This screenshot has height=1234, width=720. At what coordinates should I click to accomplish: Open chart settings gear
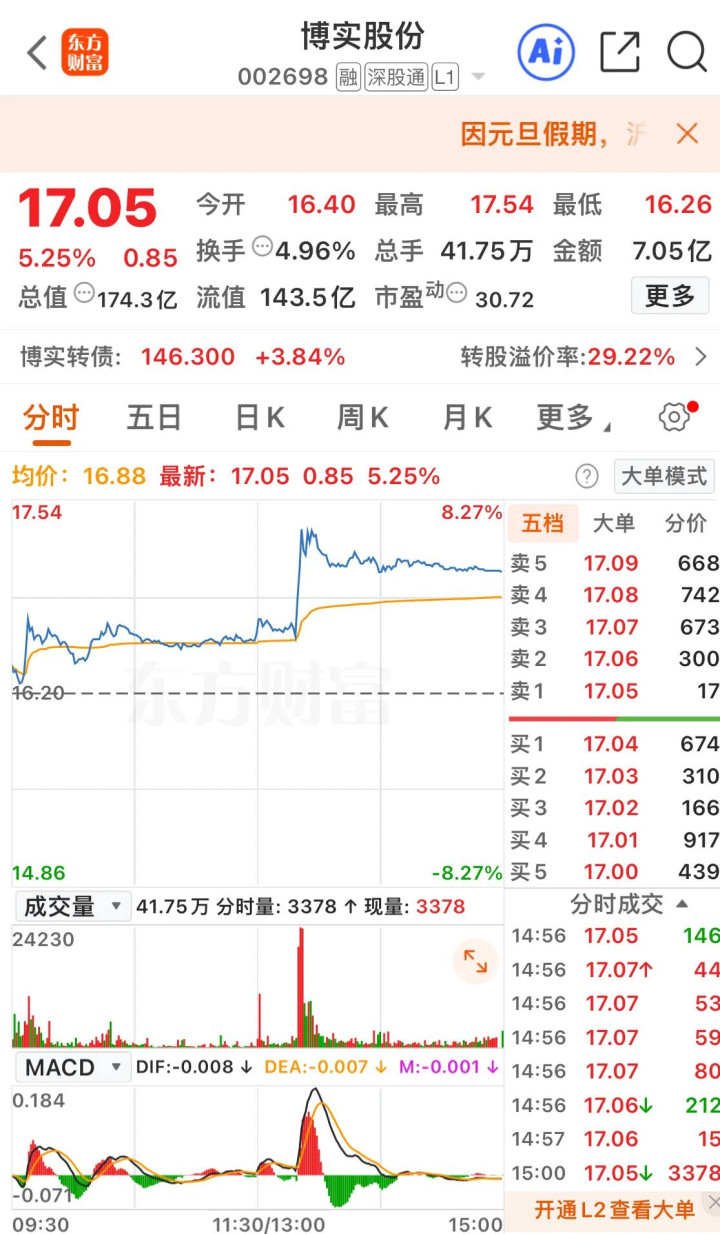(675, 418)
